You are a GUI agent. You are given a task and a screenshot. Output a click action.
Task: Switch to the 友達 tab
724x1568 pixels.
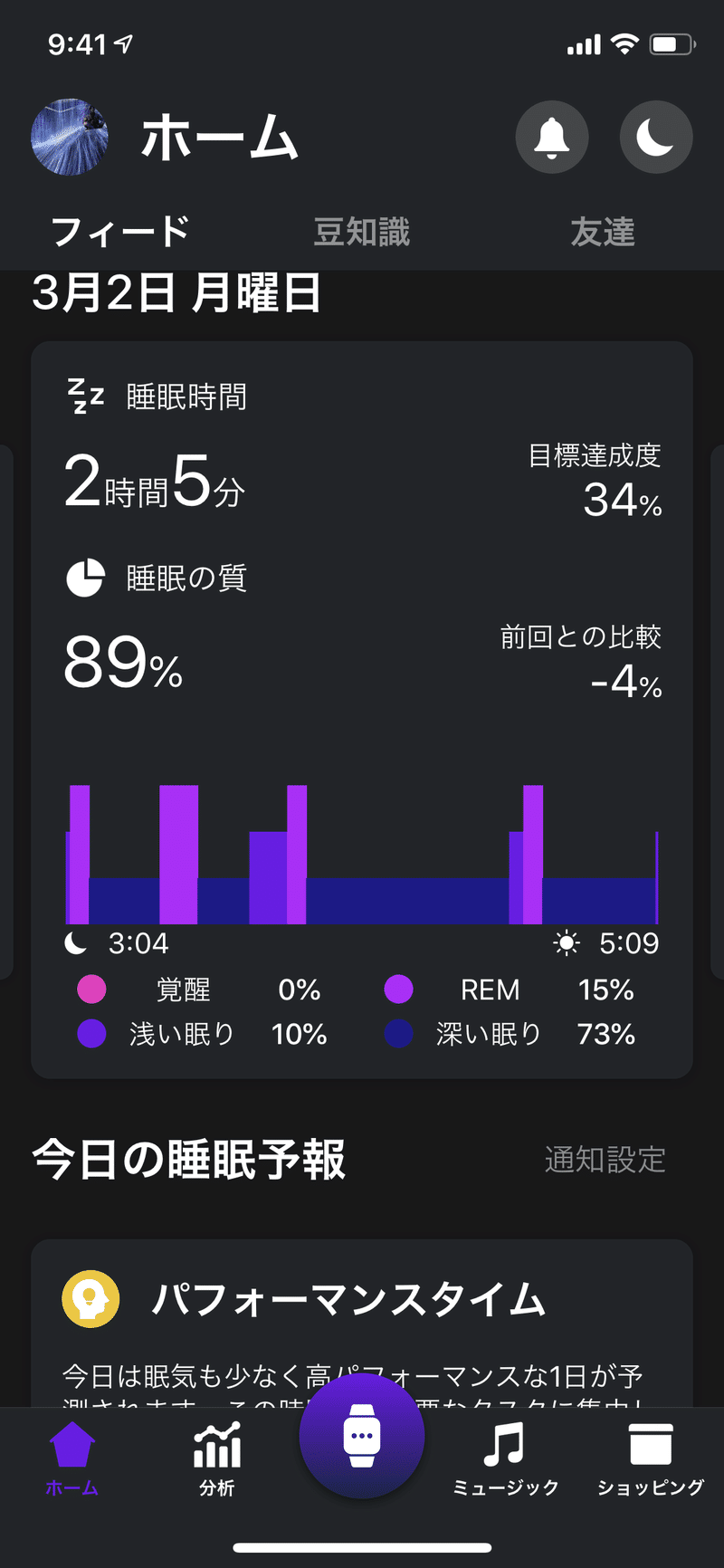click(x=603, y=232)
